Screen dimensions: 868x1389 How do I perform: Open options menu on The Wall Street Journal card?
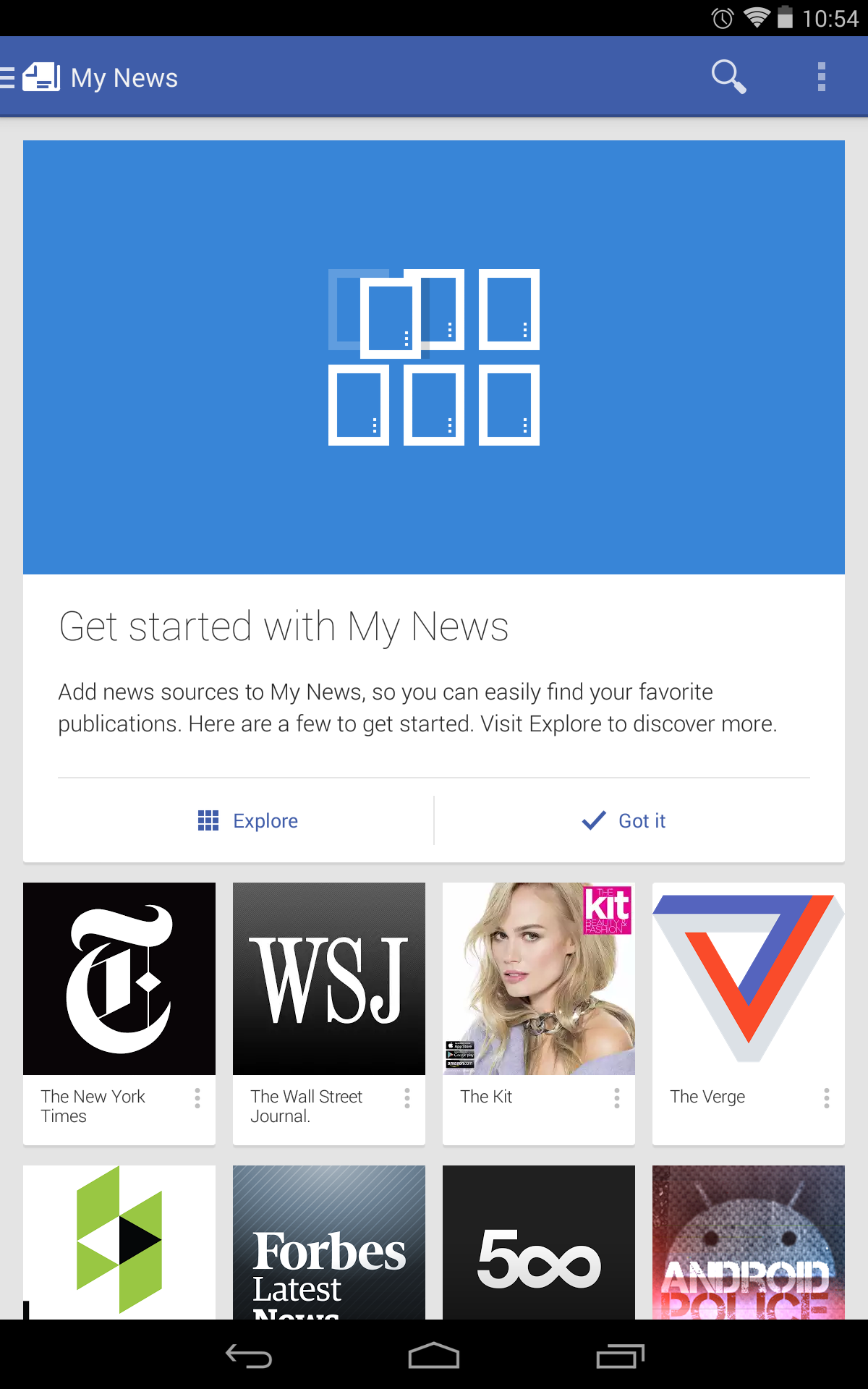click(x=407, y=1099)
